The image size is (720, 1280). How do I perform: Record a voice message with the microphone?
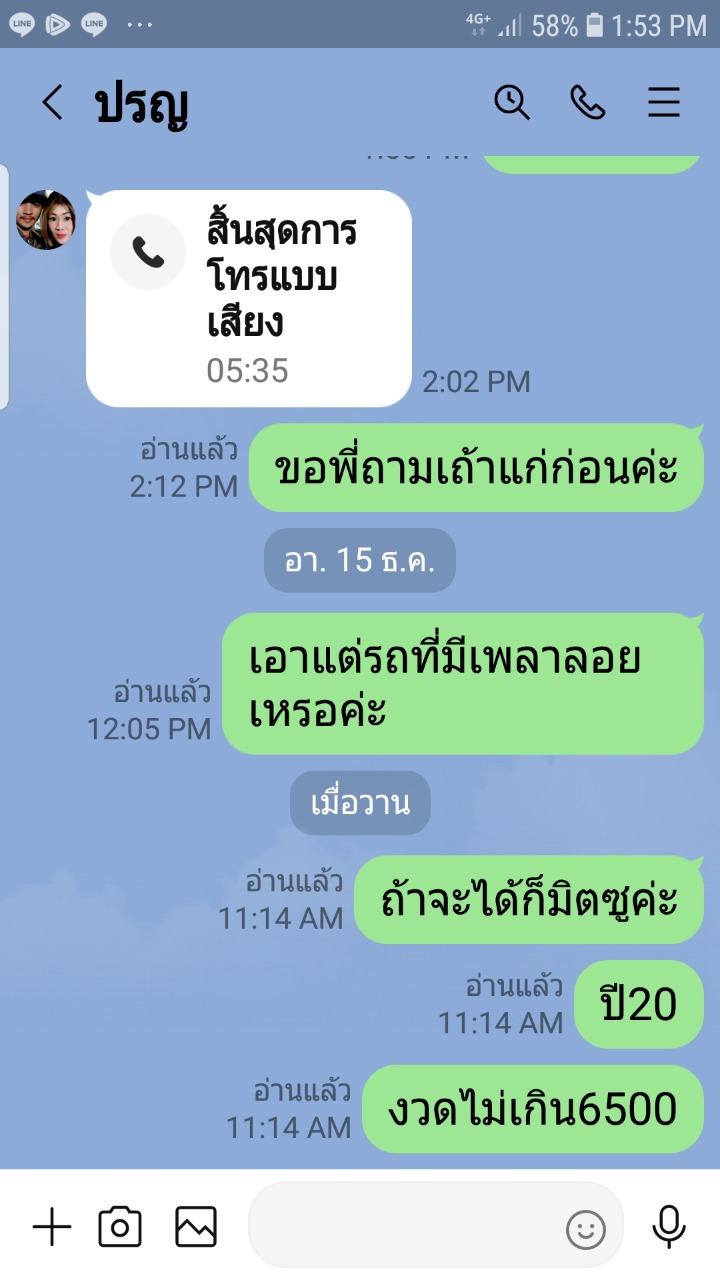click(668, 1226)
